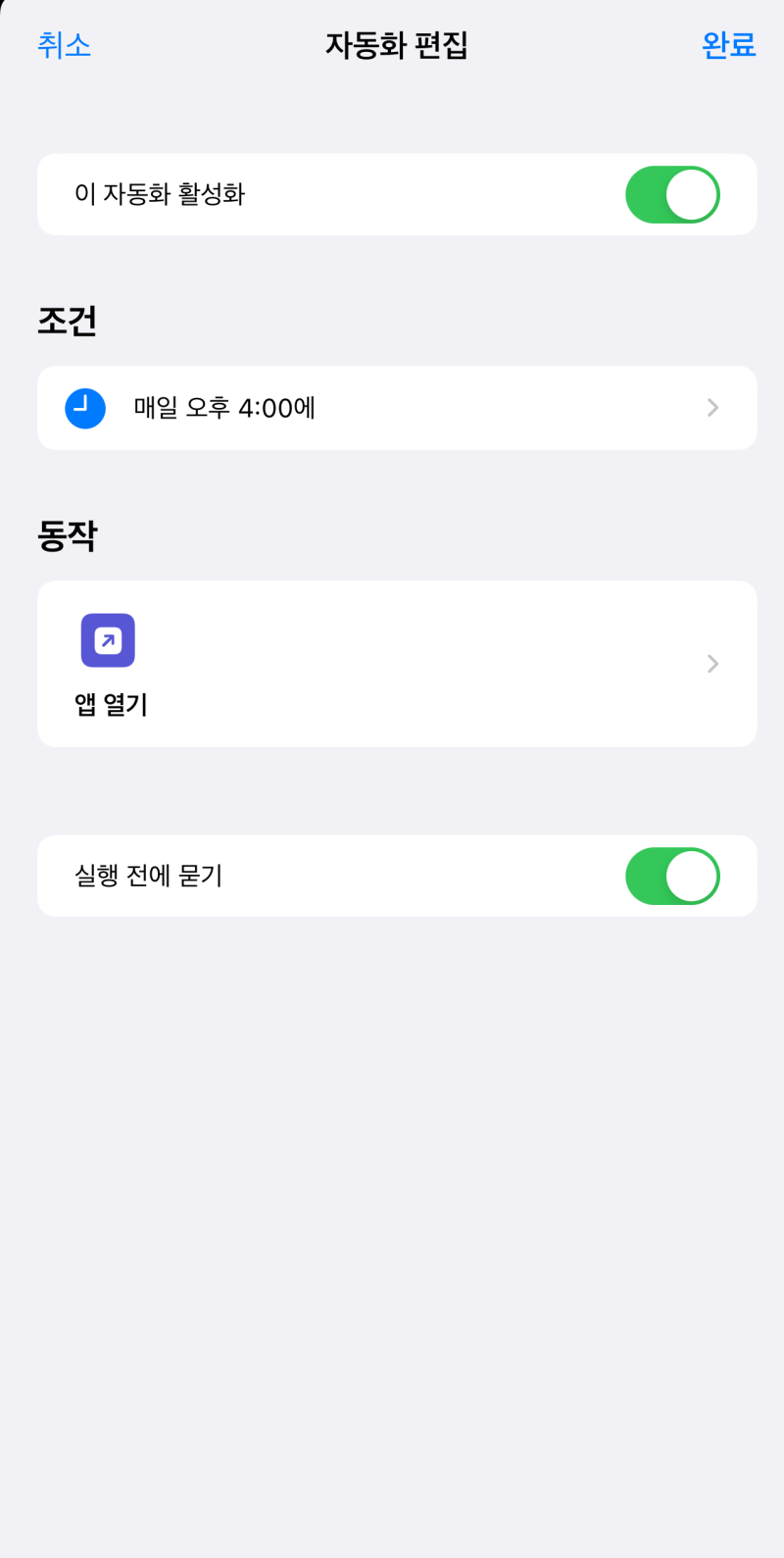Select the clock icon beside the time condition

click(x=85, y=408)
